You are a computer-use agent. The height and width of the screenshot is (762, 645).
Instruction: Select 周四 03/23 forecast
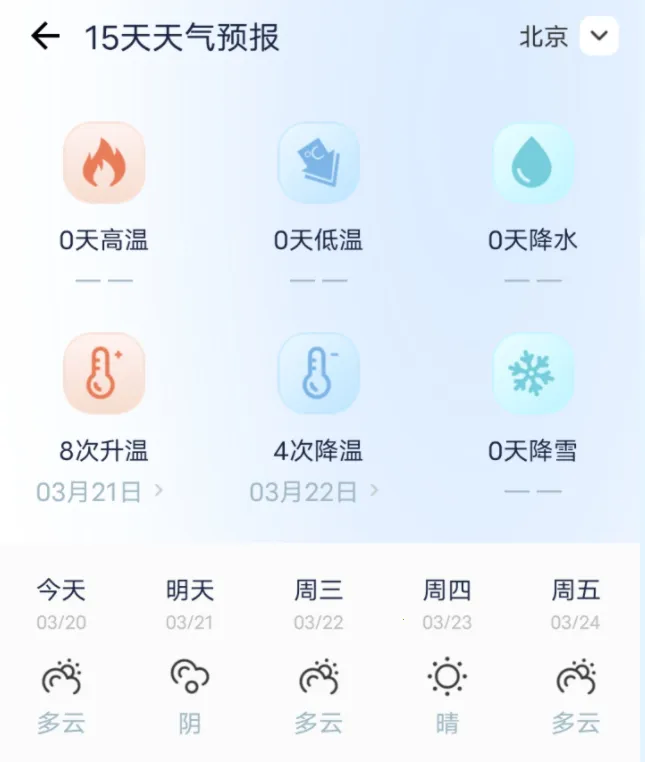pyautogui.click(x=447, y=655)
